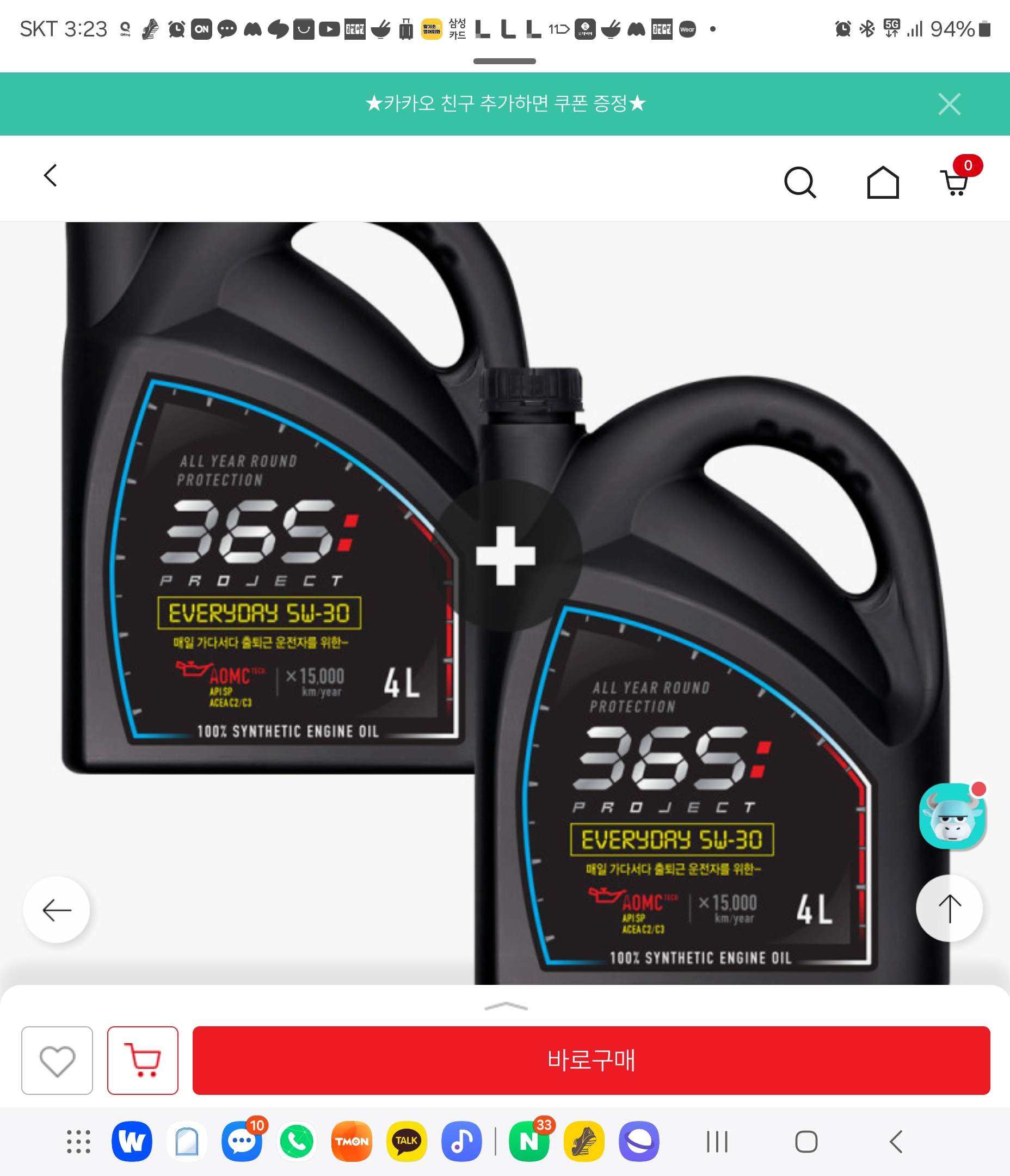This screenshot has width=1010, height=1176.
Task: Open the search magnifier icon
Action: [x=799, y=183]
